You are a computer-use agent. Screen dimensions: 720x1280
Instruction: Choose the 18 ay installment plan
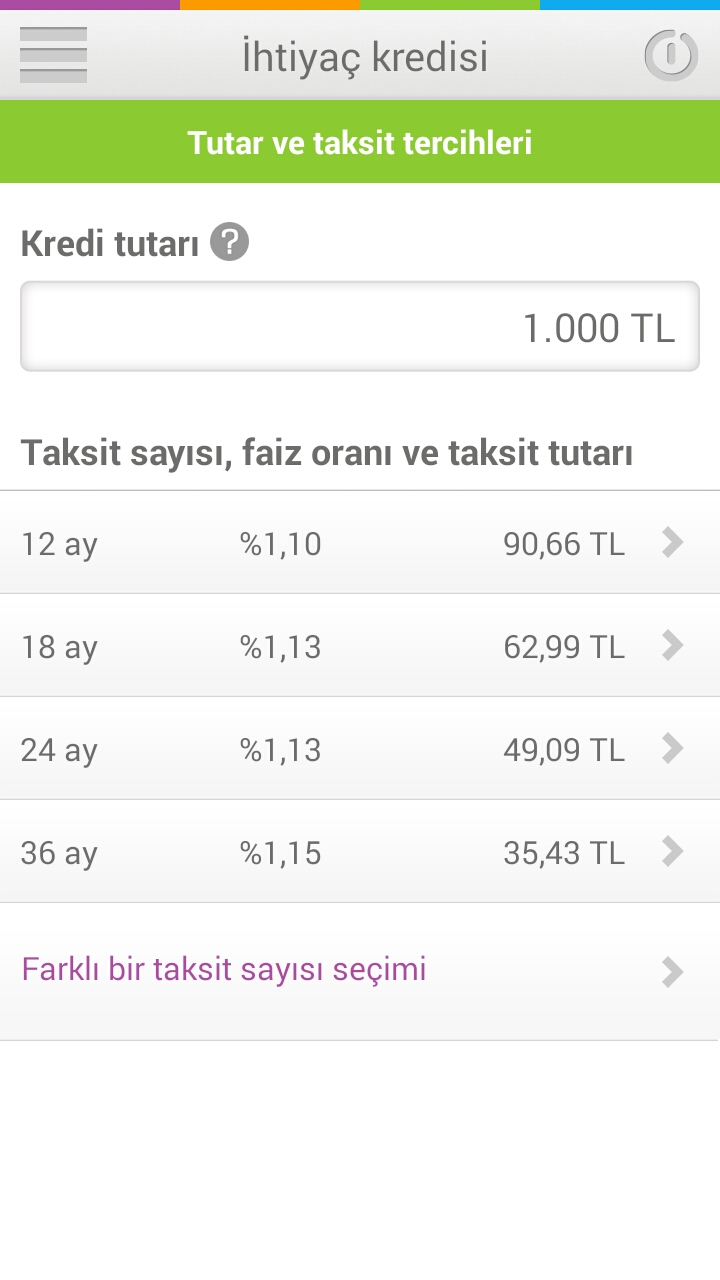coord(360,646)
